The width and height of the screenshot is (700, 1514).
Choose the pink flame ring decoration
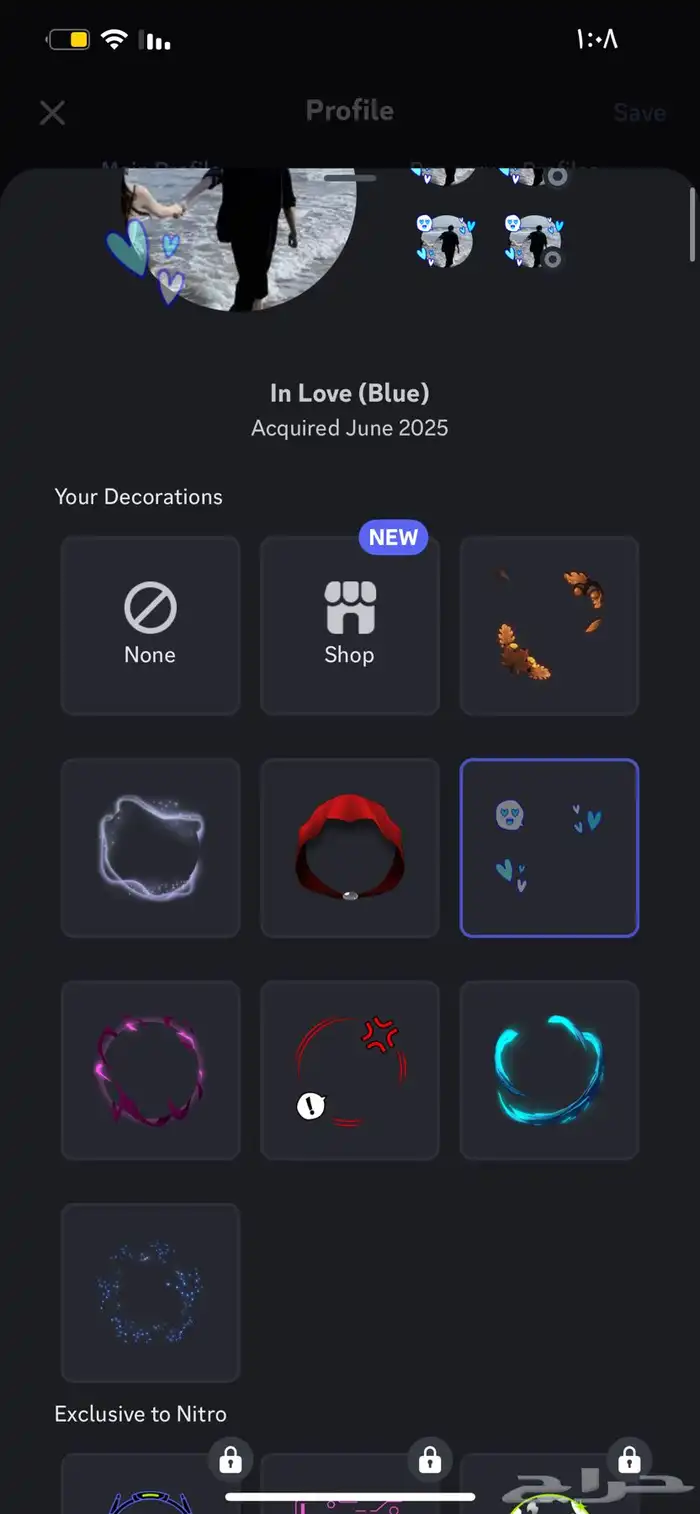(150, 1070)
